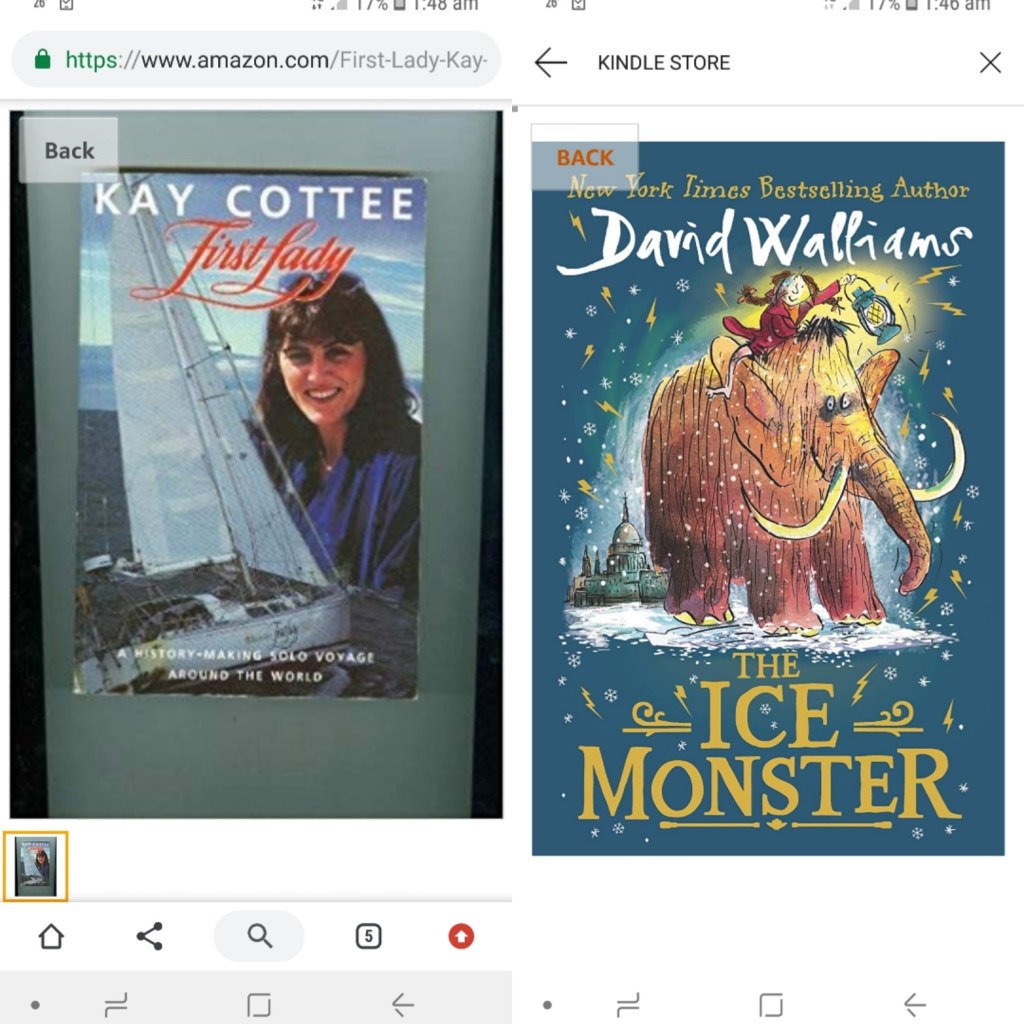Tap the Back button over the First Lady cover
Screen dimensions: 1024x1024
[x=69, y=151]
